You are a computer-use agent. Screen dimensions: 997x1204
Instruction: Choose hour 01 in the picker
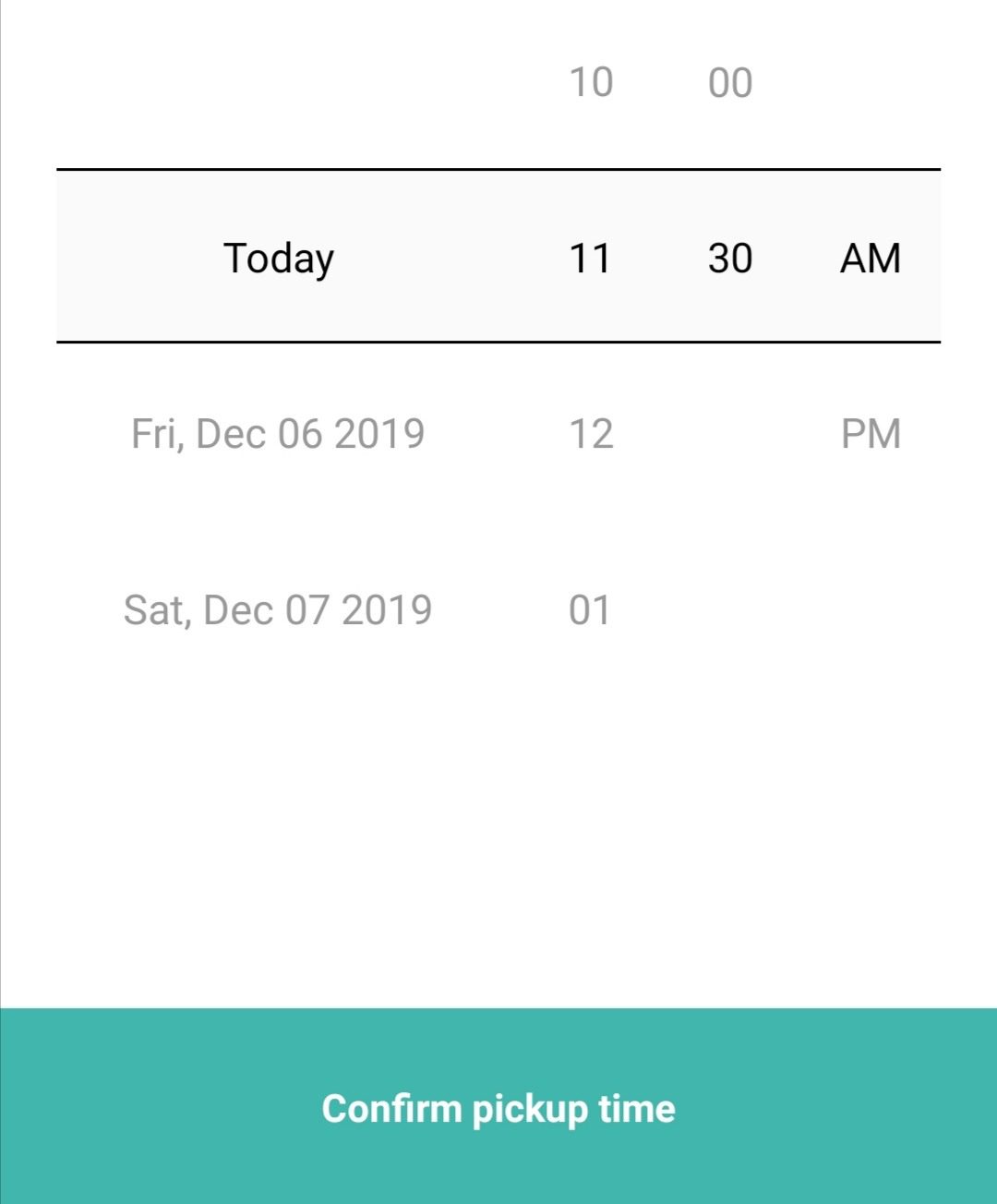(590, 610)
